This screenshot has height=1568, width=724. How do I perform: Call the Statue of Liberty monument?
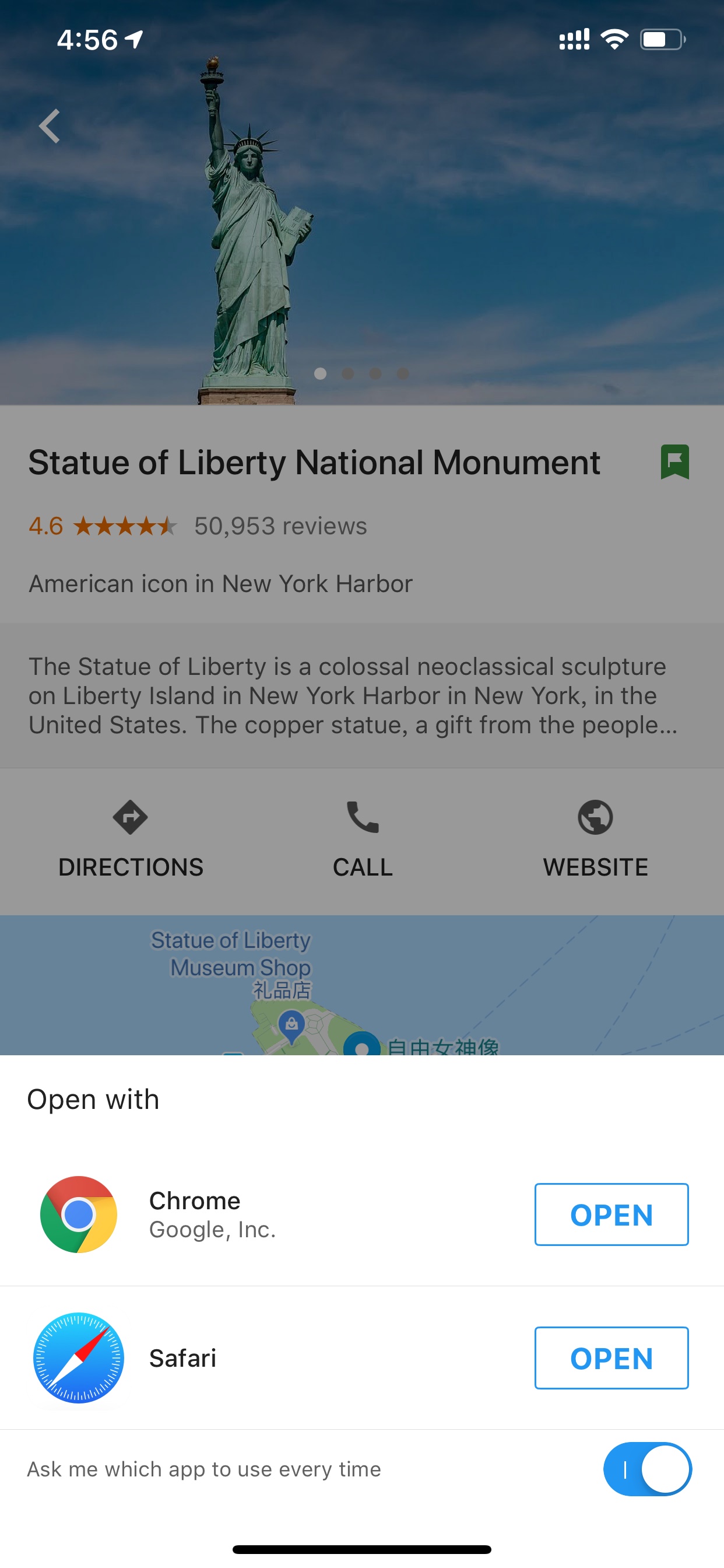(x=363, y=841)
